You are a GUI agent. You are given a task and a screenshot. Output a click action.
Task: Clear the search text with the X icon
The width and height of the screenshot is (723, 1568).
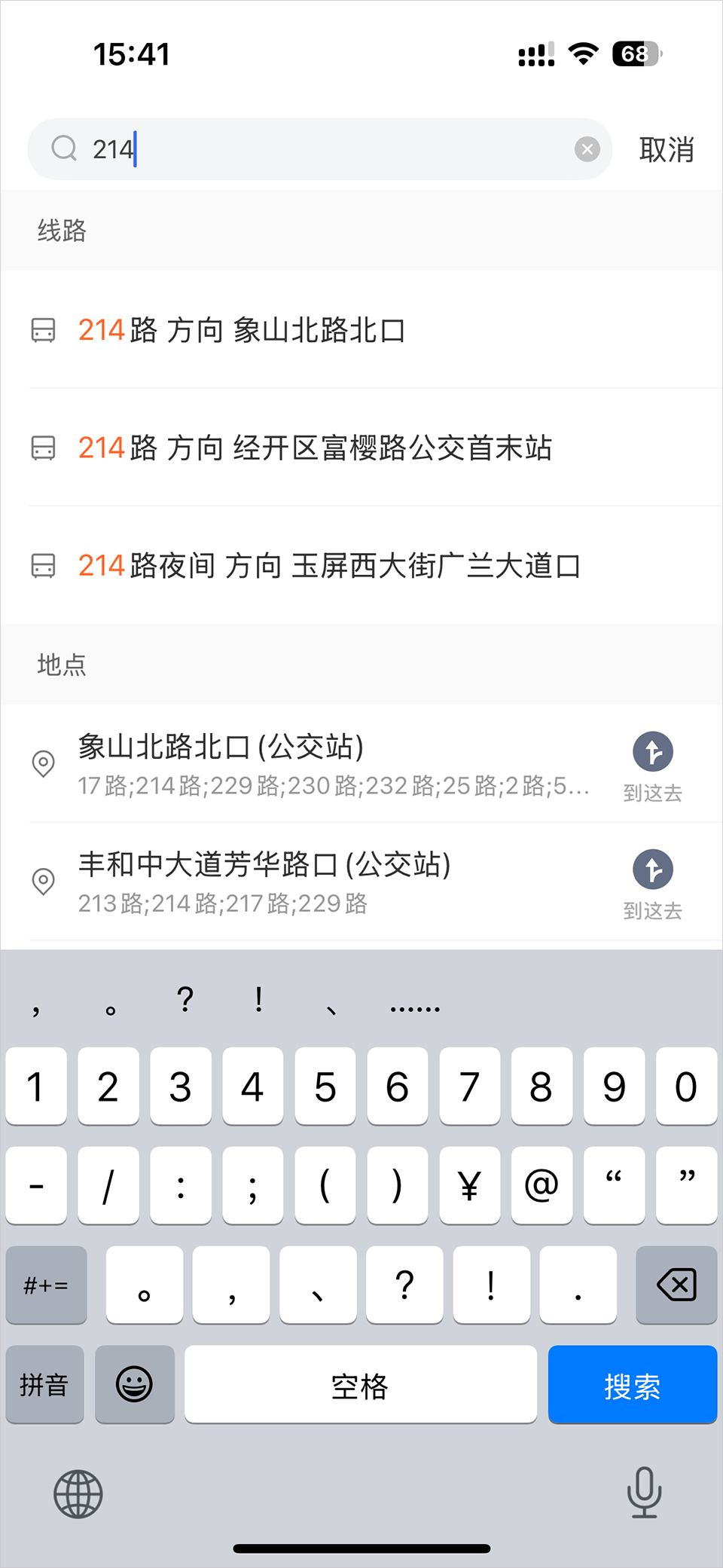click(587, 149)
